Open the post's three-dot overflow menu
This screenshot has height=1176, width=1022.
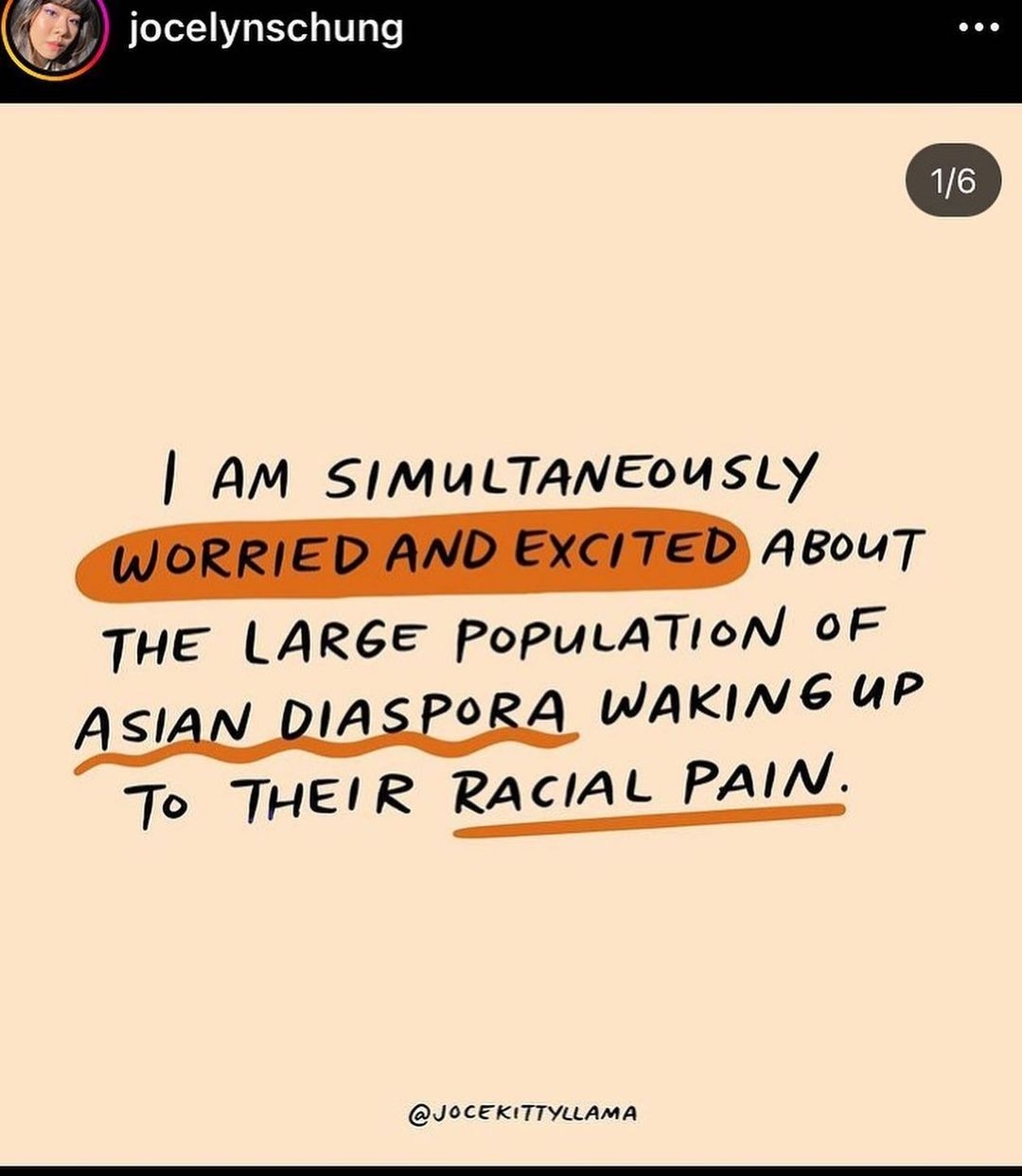[x=978, y=27]
